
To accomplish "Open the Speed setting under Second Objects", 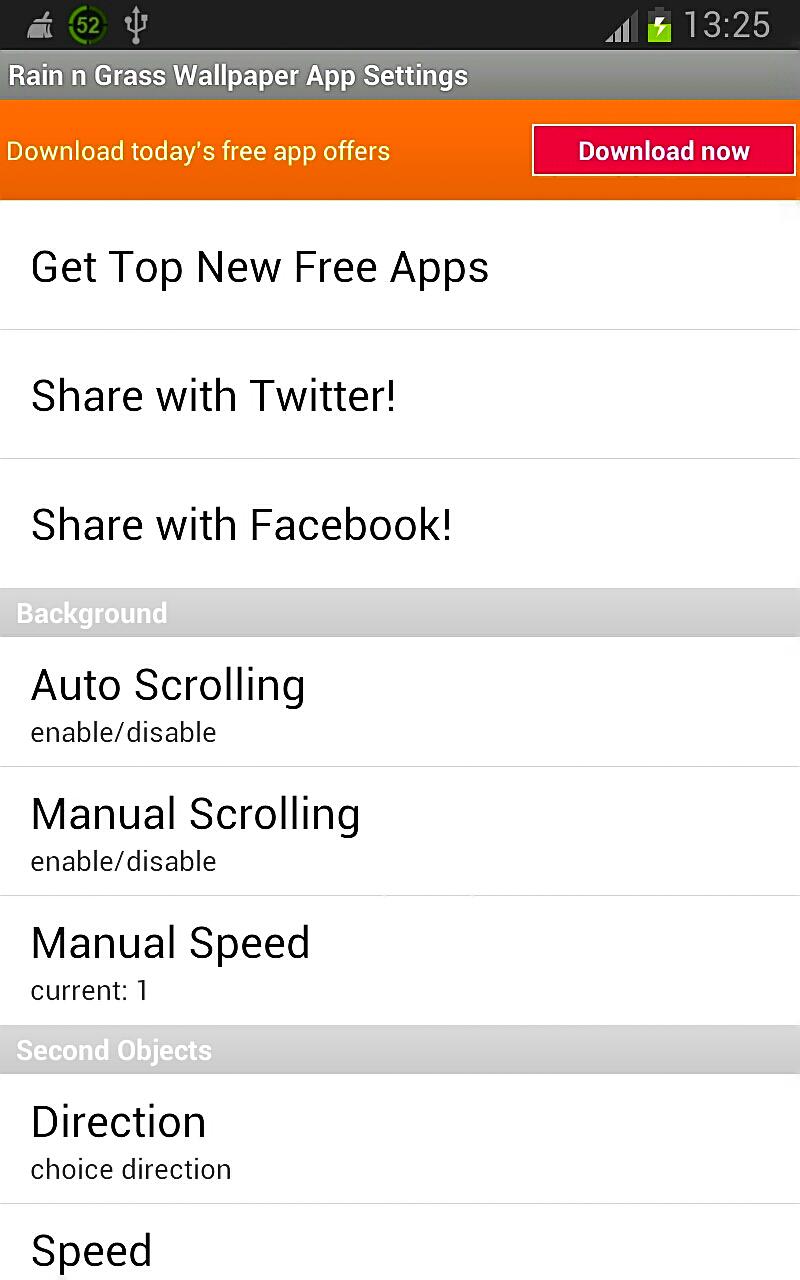I will (x=400, y=1248).
